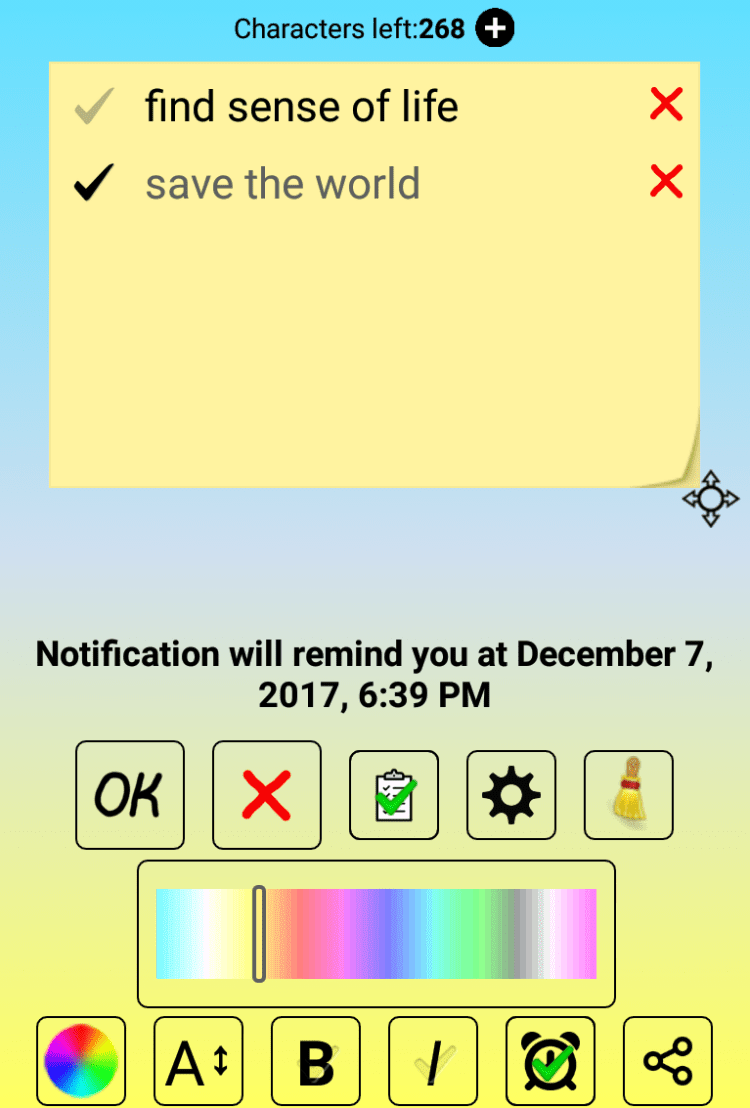Toggle italic text
The height and width of the screenshot is (1108, 750).
[433, 1061]
